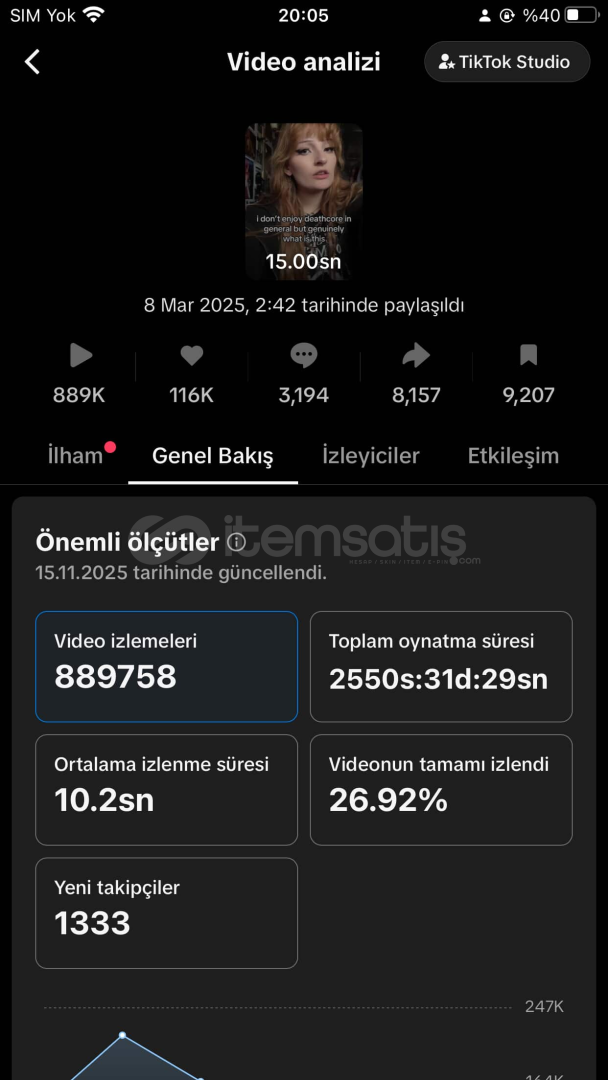Image resolution: width=608 pixels, height=1080 pixels.
Task: Select the Video izlemeleri metric card
Action: point(166,666)
